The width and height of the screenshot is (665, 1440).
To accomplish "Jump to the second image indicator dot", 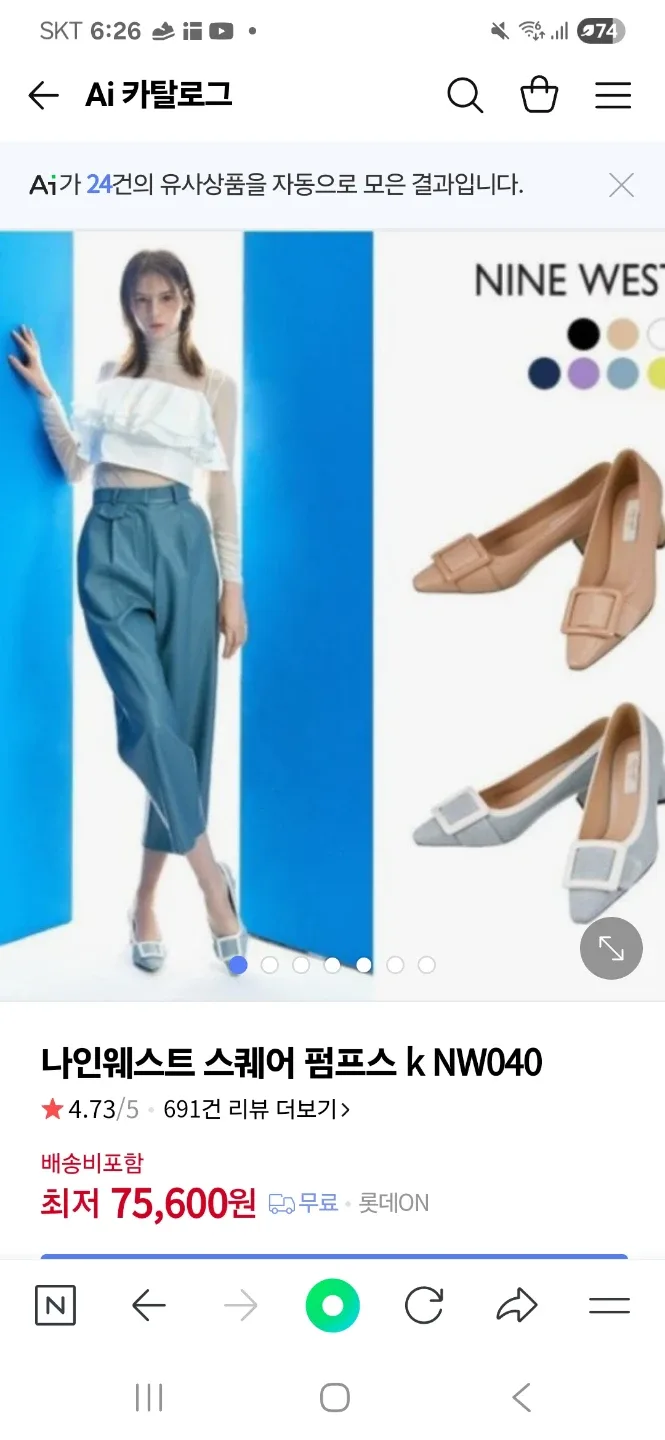I will coord(269,965).
